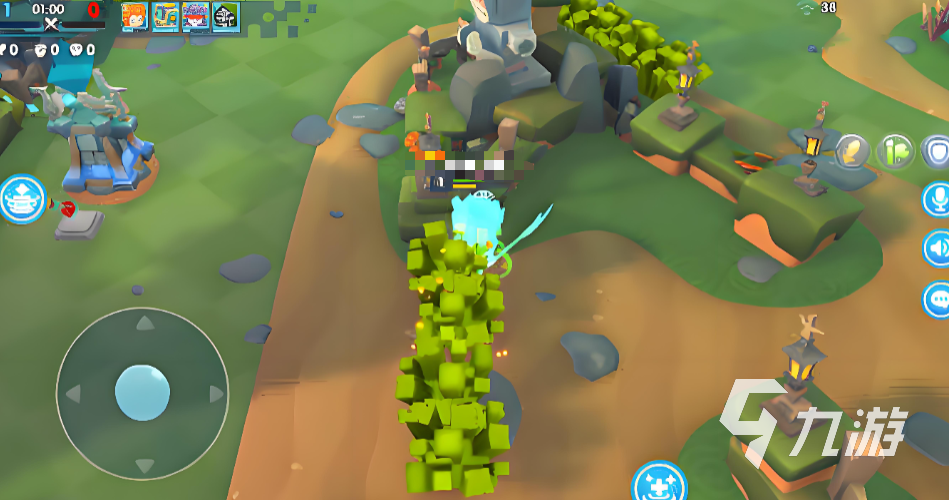949x500 pixels.
Task: Select the orange-haired hero portrait
Action: (134, 15)
